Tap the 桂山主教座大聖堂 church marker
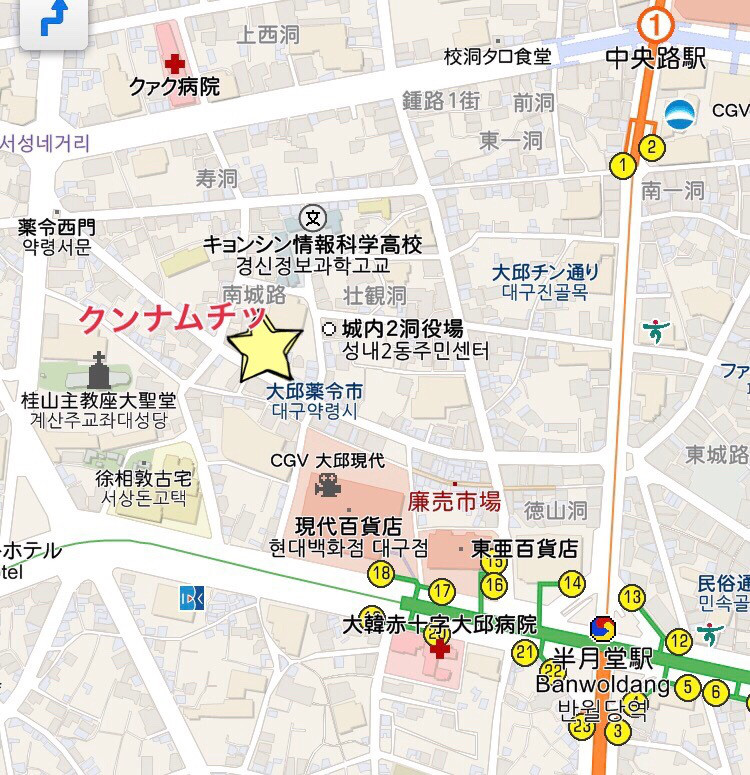This screenshot has width=750, height=775. 98,371
